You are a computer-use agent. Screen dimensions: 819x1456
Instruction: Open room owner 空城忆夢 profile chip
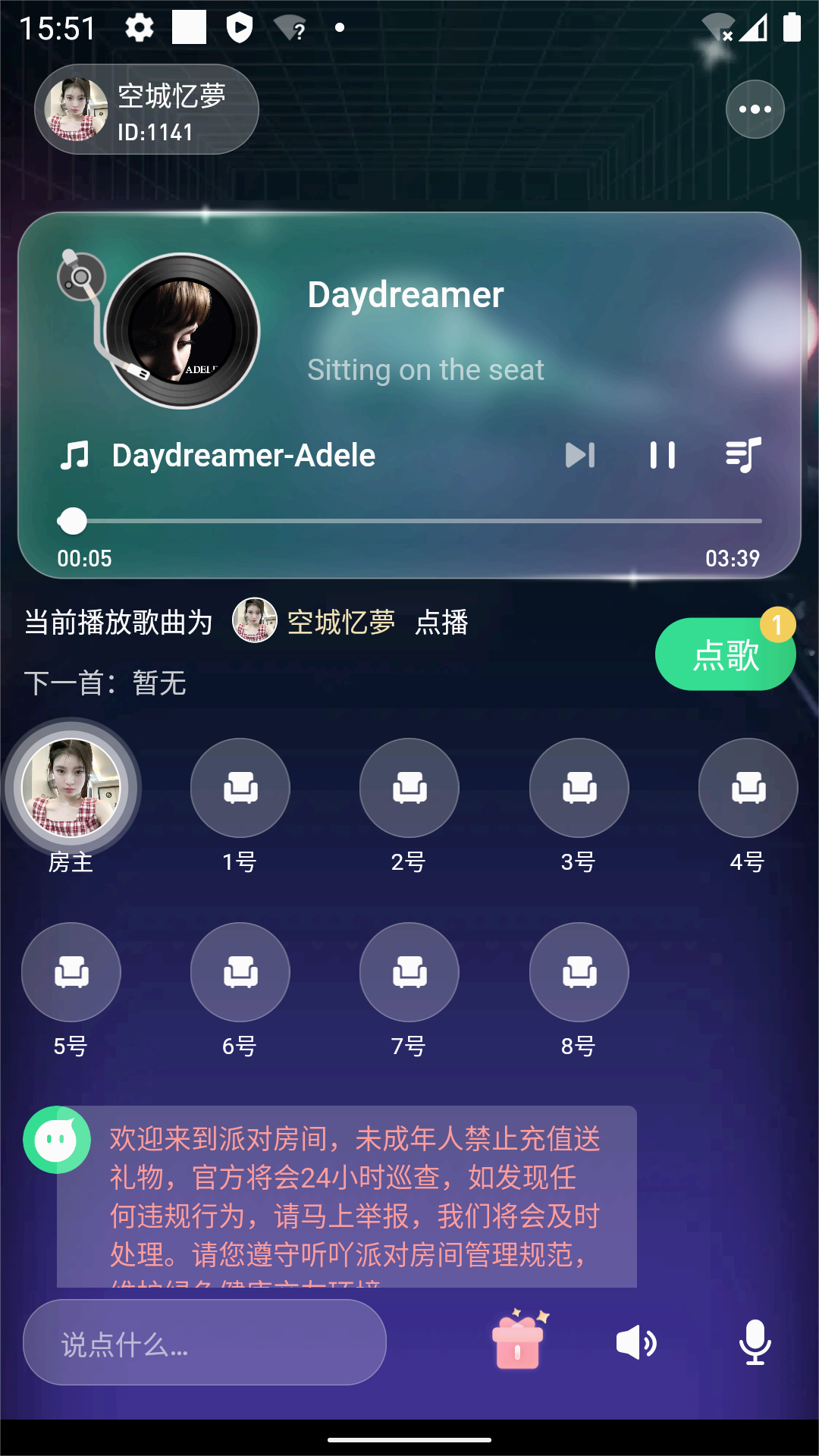point(146,110)
